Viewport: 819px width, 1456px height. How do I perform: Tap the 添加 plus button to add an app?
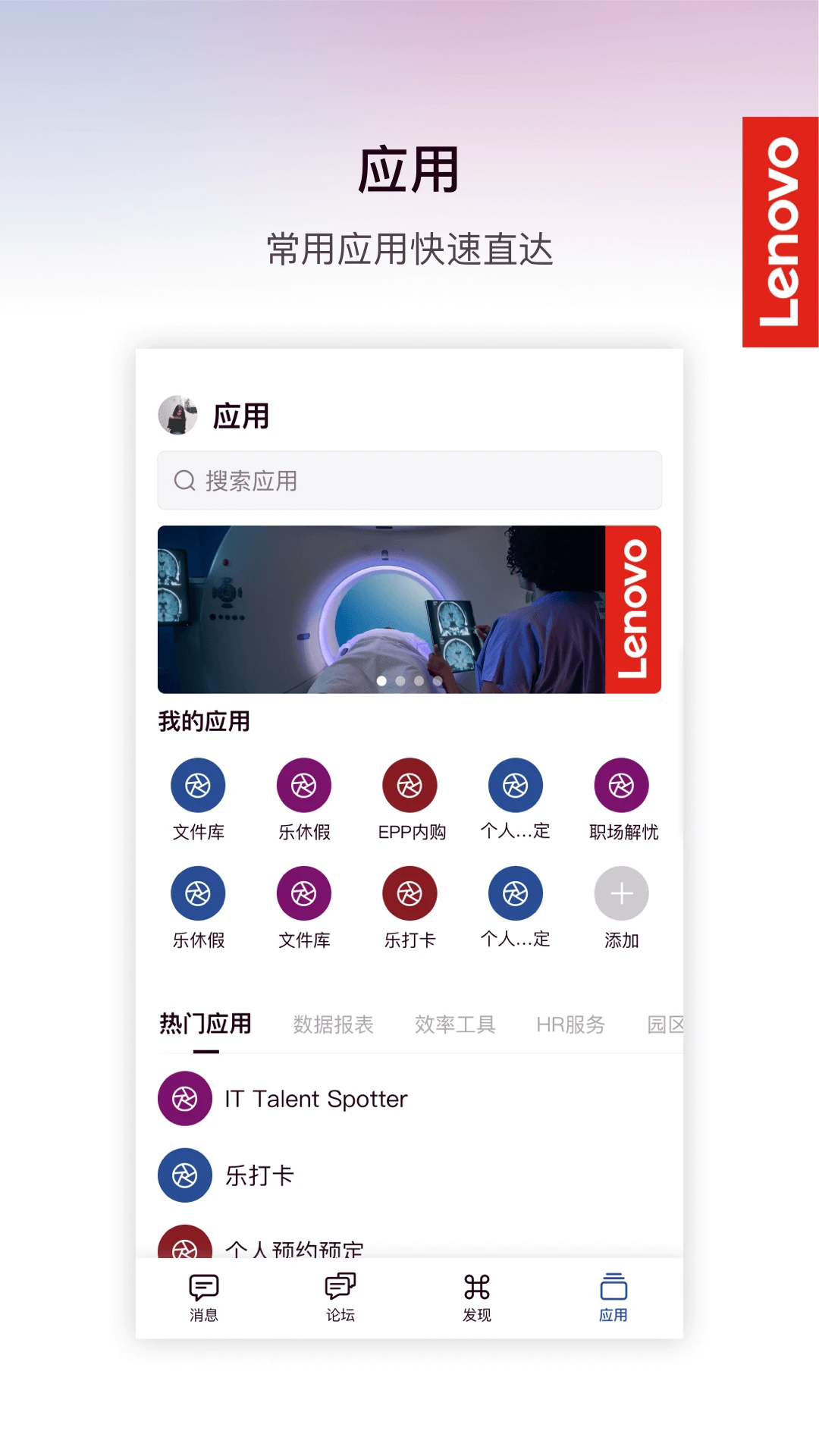[x=620, y=895]
